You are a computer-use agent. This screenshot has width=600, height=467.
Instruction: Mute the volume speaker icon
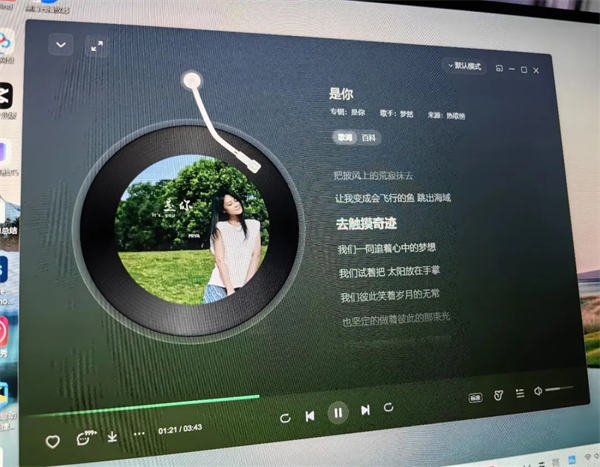(538, 391)
